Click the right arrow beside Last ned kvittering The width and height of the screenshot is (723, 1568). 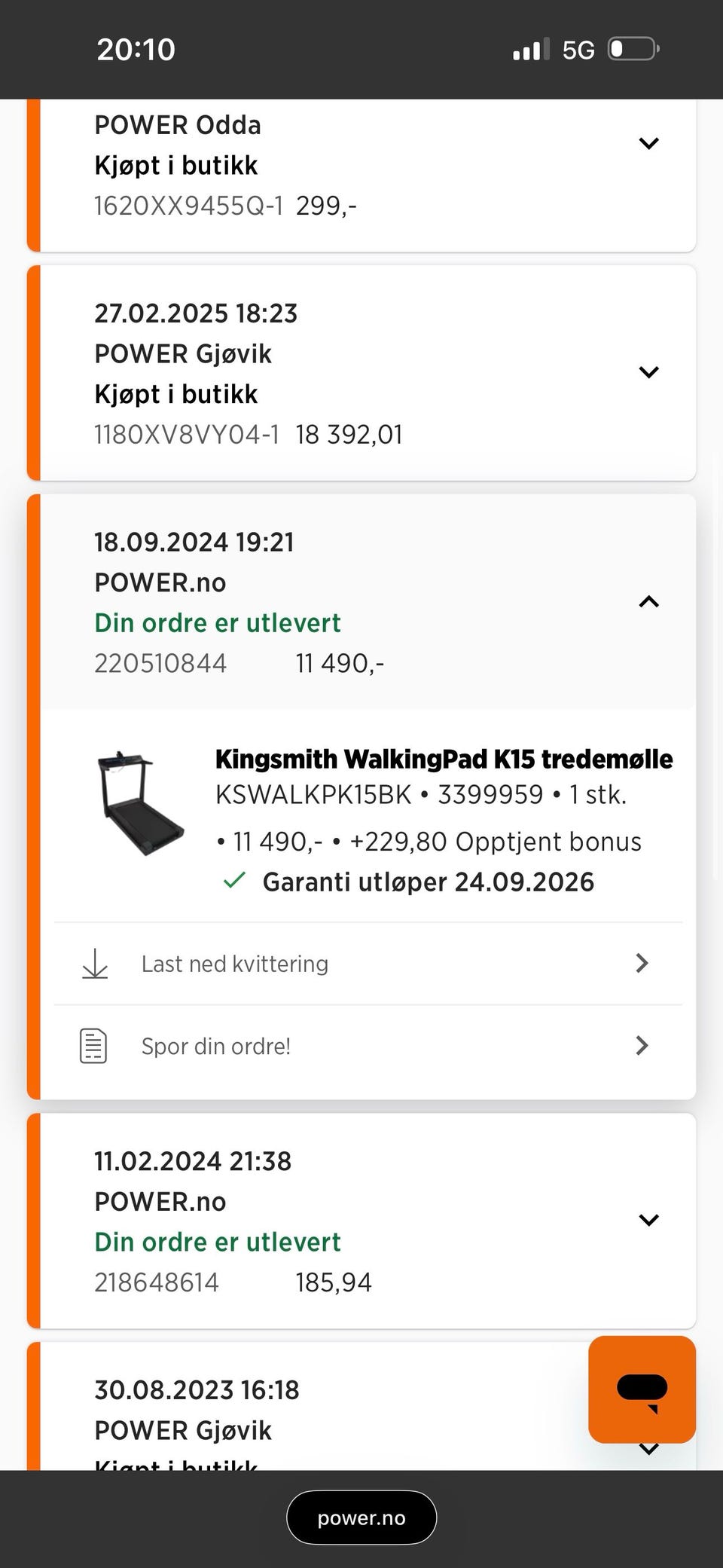(x=641, y=963)
